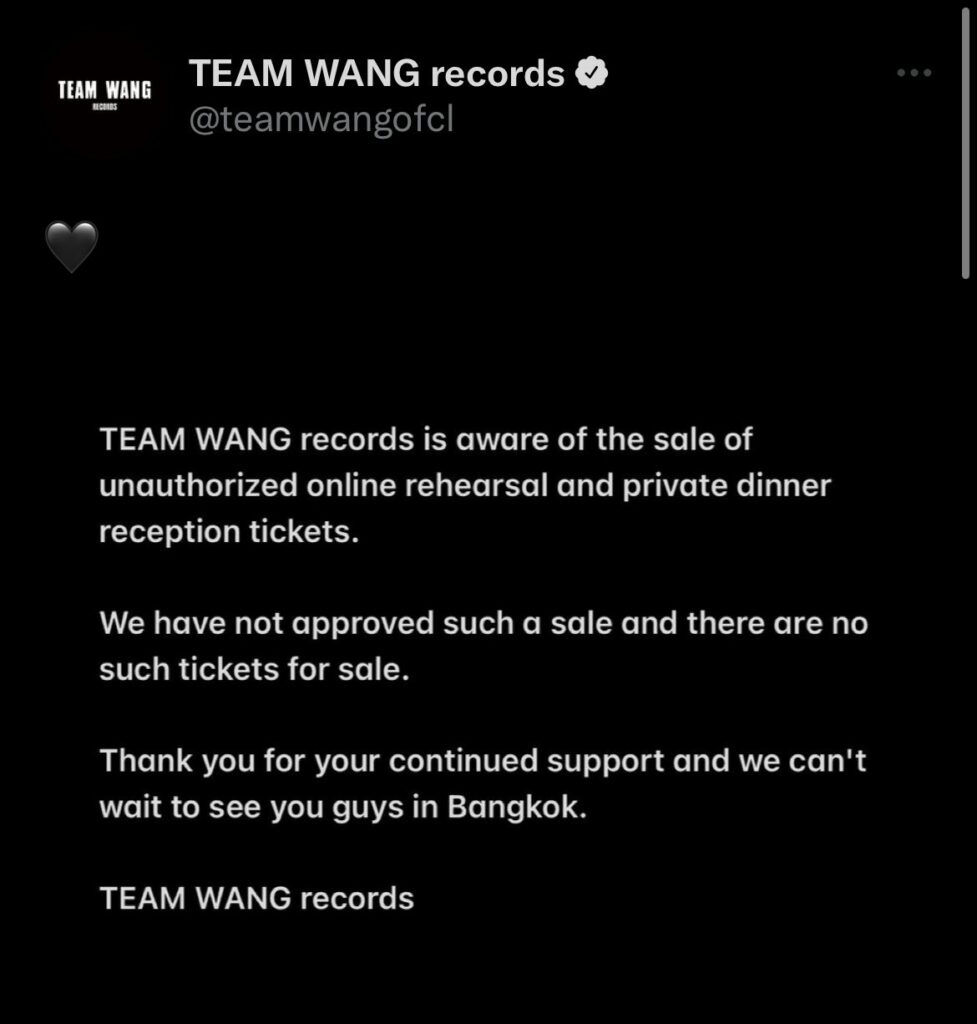Click the sentence starting We have not approved
Image resolution: width=977 pixels, height=1024 pixels.
[480, 623]
